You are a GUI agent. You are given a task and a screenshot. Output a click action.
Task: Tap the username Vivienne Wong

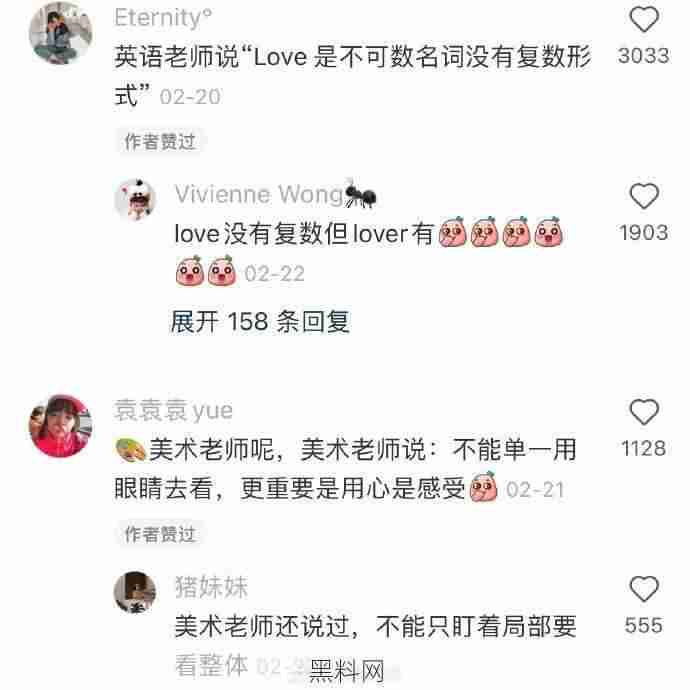coord(260,193)
